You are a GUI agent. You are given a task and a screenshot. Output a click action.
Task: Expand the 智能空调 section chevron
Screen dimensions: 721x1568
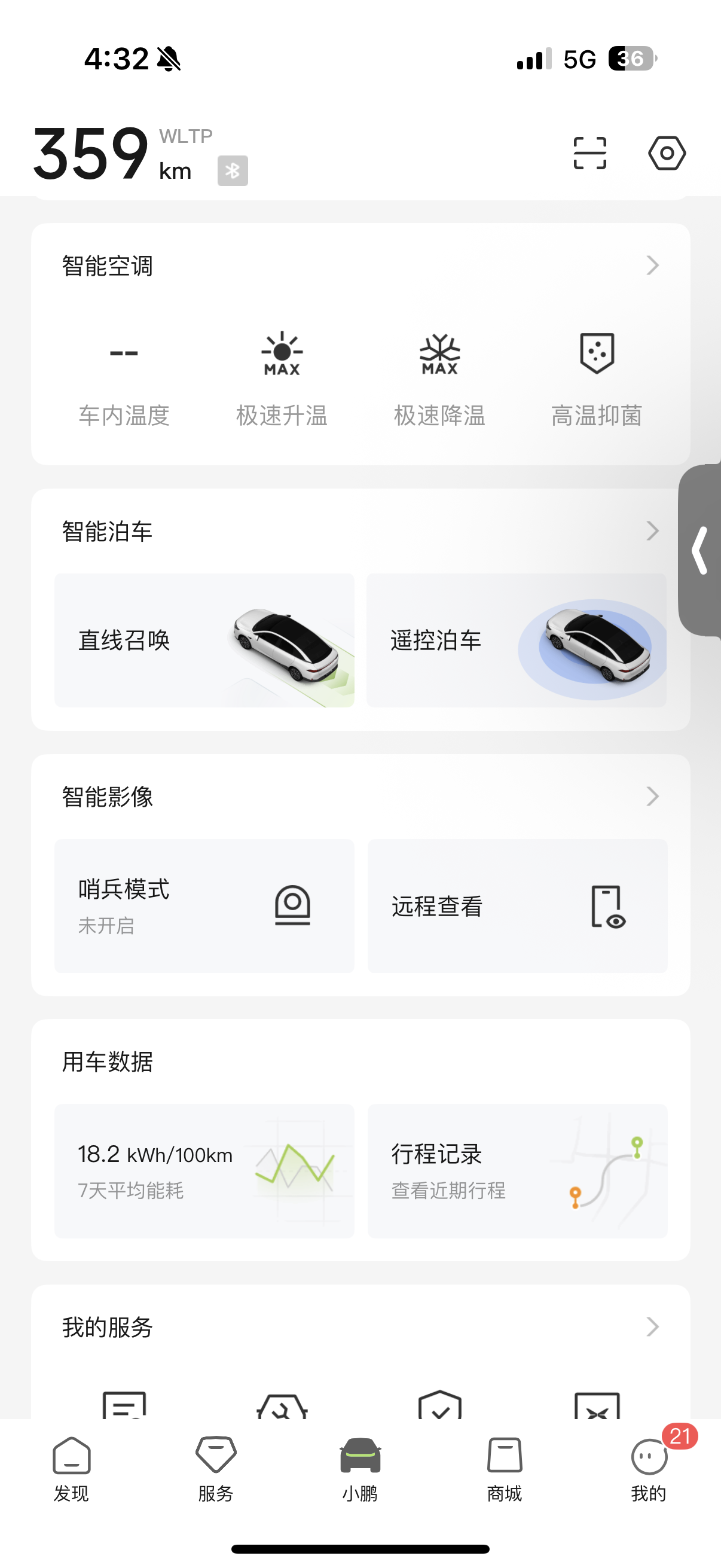pyautogui.click(x=652, y=266)
